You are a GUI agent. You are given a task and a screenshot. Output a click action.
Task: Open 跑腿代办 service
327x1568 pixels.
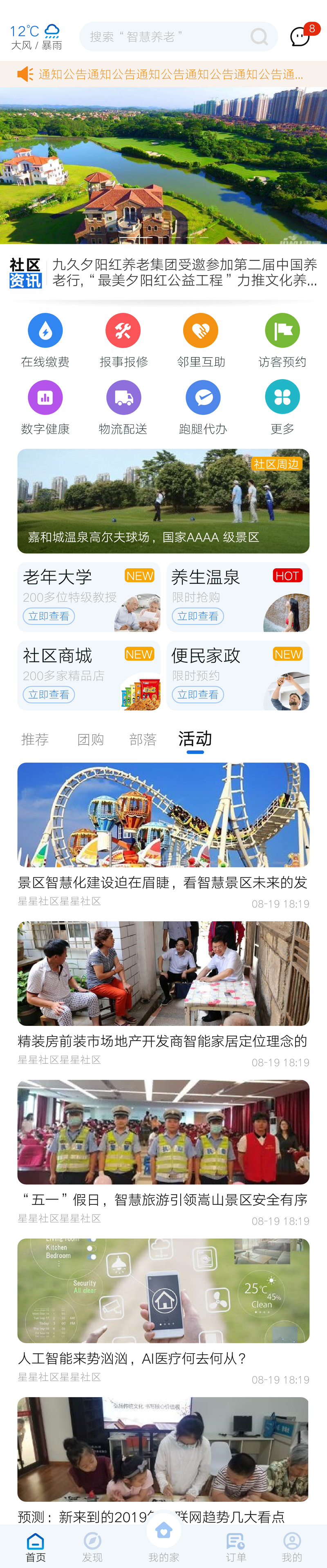203,407
